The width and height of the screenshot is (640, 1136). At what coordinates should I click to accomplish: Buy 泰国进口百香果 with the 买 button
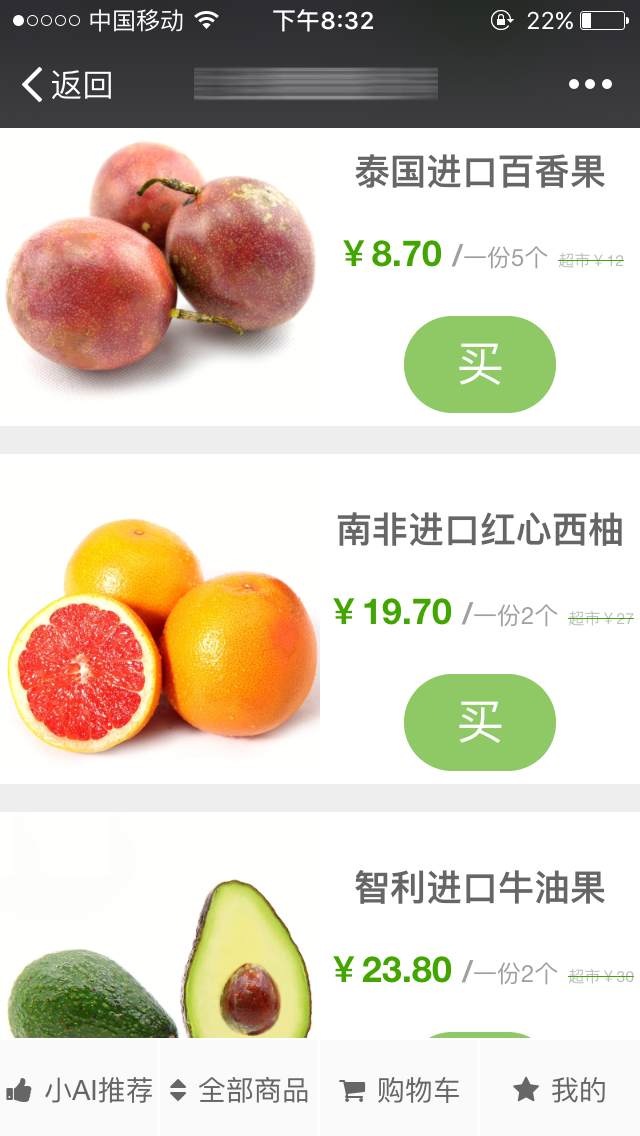479,364
